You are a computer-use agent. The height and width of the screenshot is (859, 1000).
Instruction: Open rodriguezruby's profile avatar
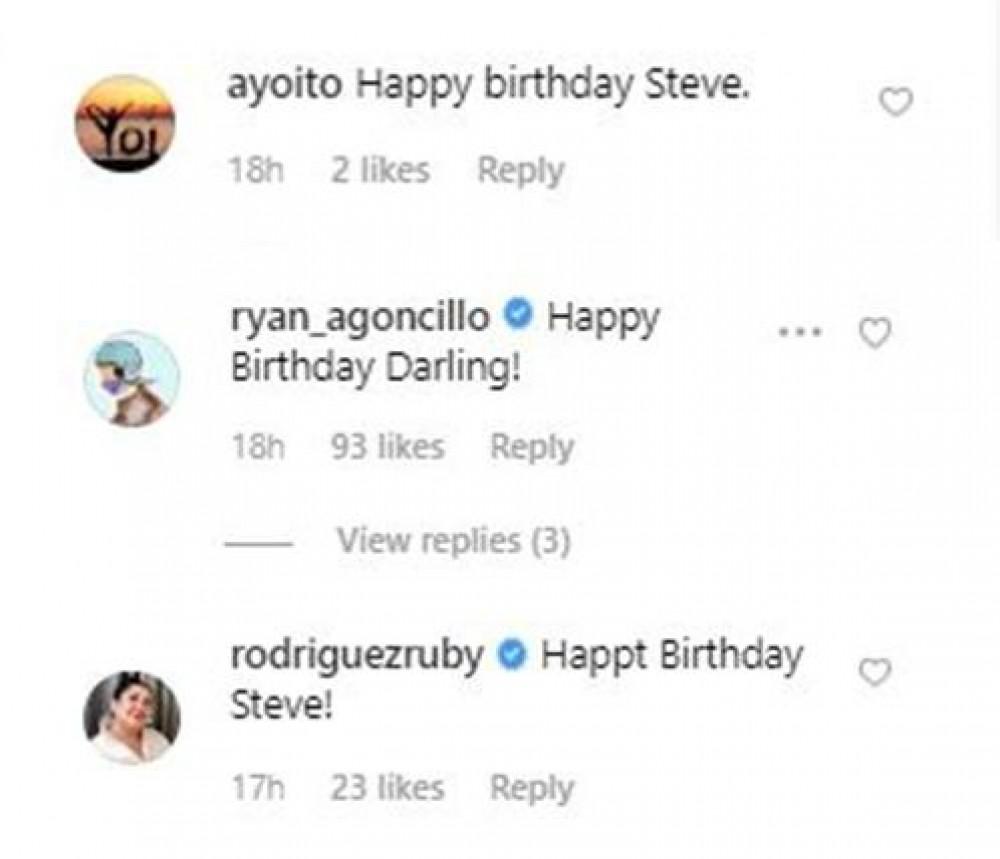[x=131, y=717]
